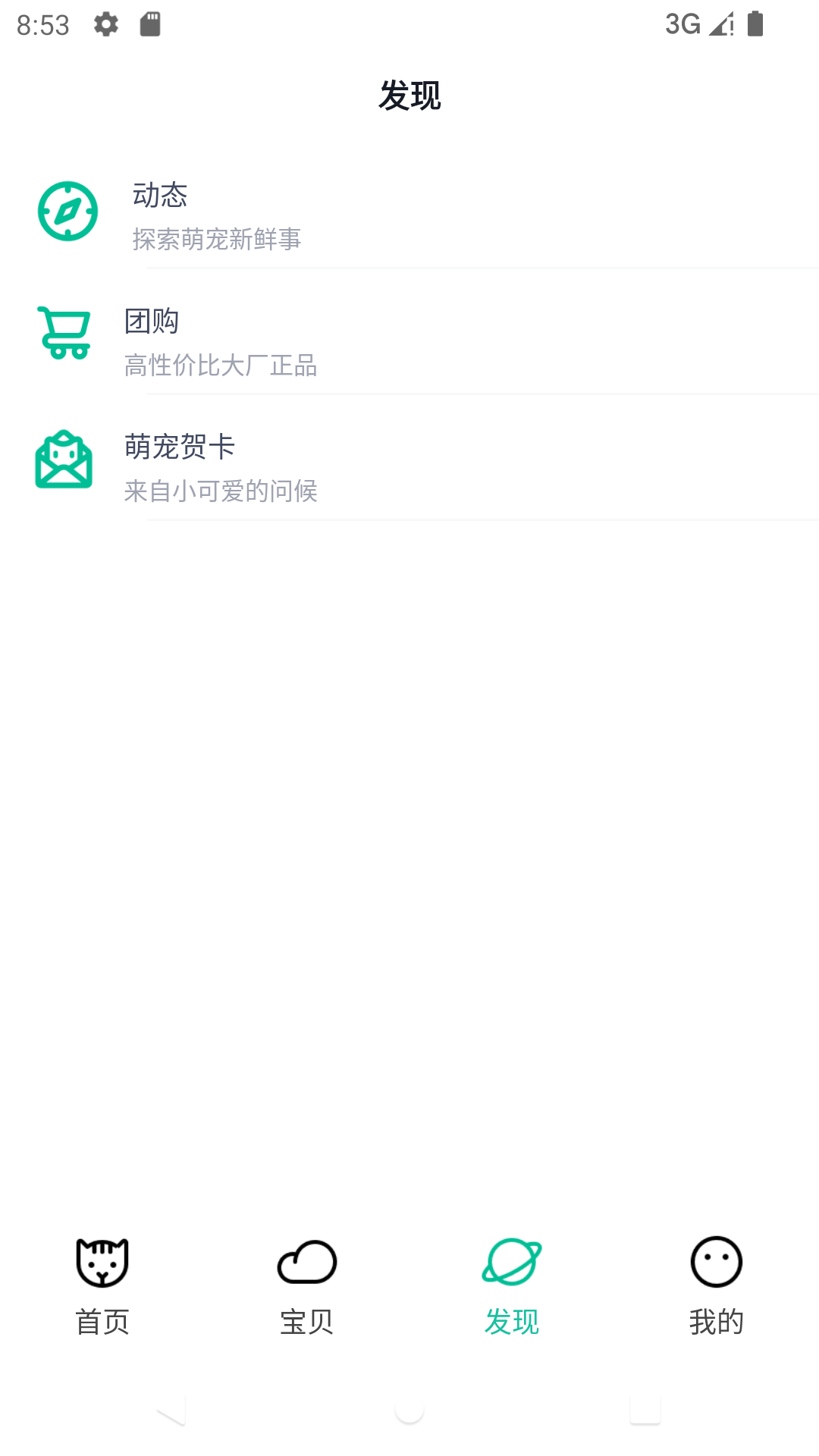The height and width of the screenshot is (1456, 819).
Task: Click the 发现 page title
Action: point(409,96)
